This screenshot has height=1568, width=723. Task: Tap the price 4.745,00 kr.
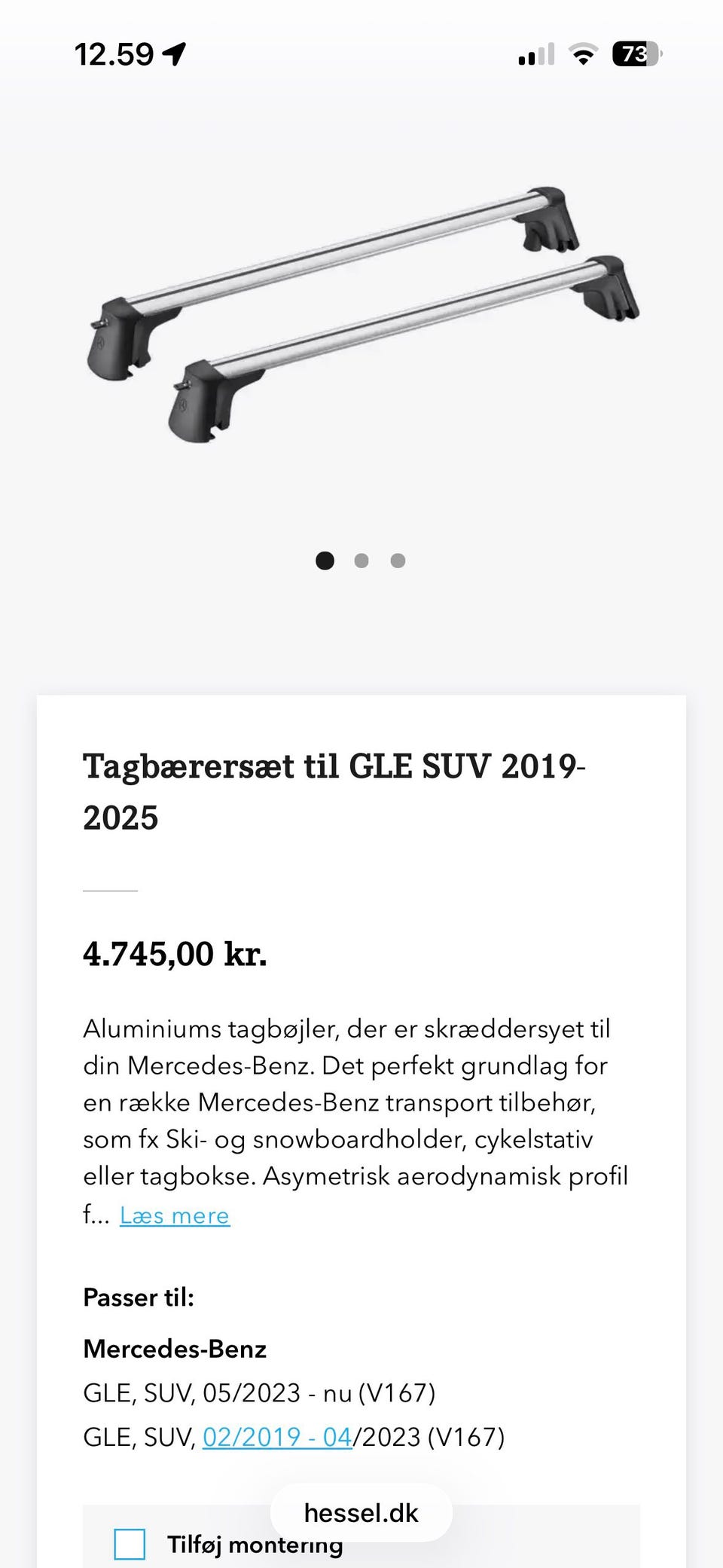coord(175,955)
